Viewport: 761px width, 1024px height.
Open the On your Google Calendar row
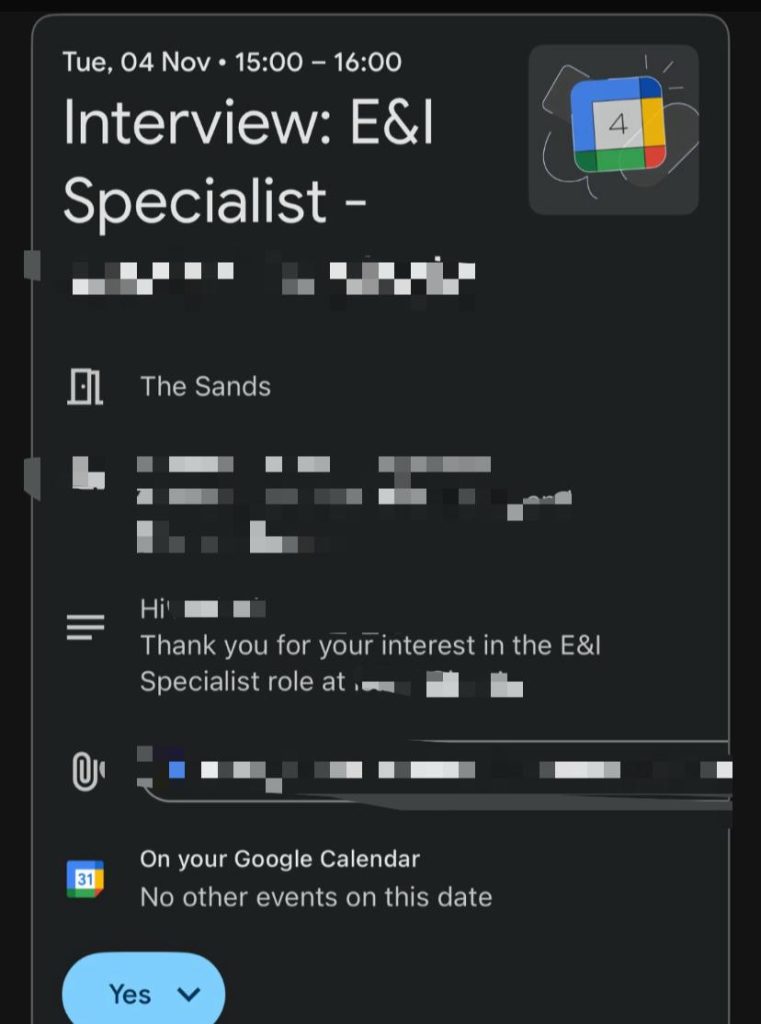coord(315,878)
